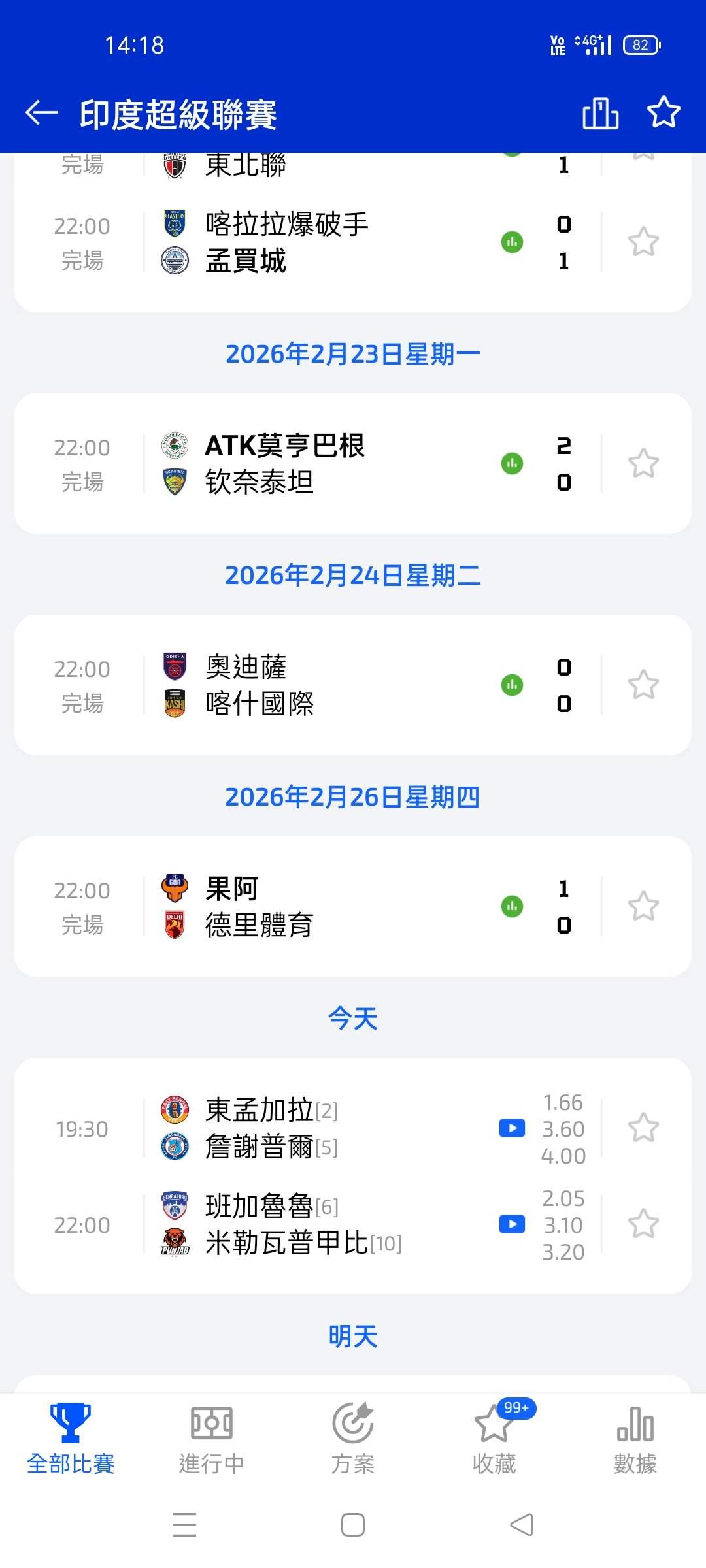The image size is (706, 1568).
Task: Star the 果阿 vs 德里體育 match
Action: (643, 907)
